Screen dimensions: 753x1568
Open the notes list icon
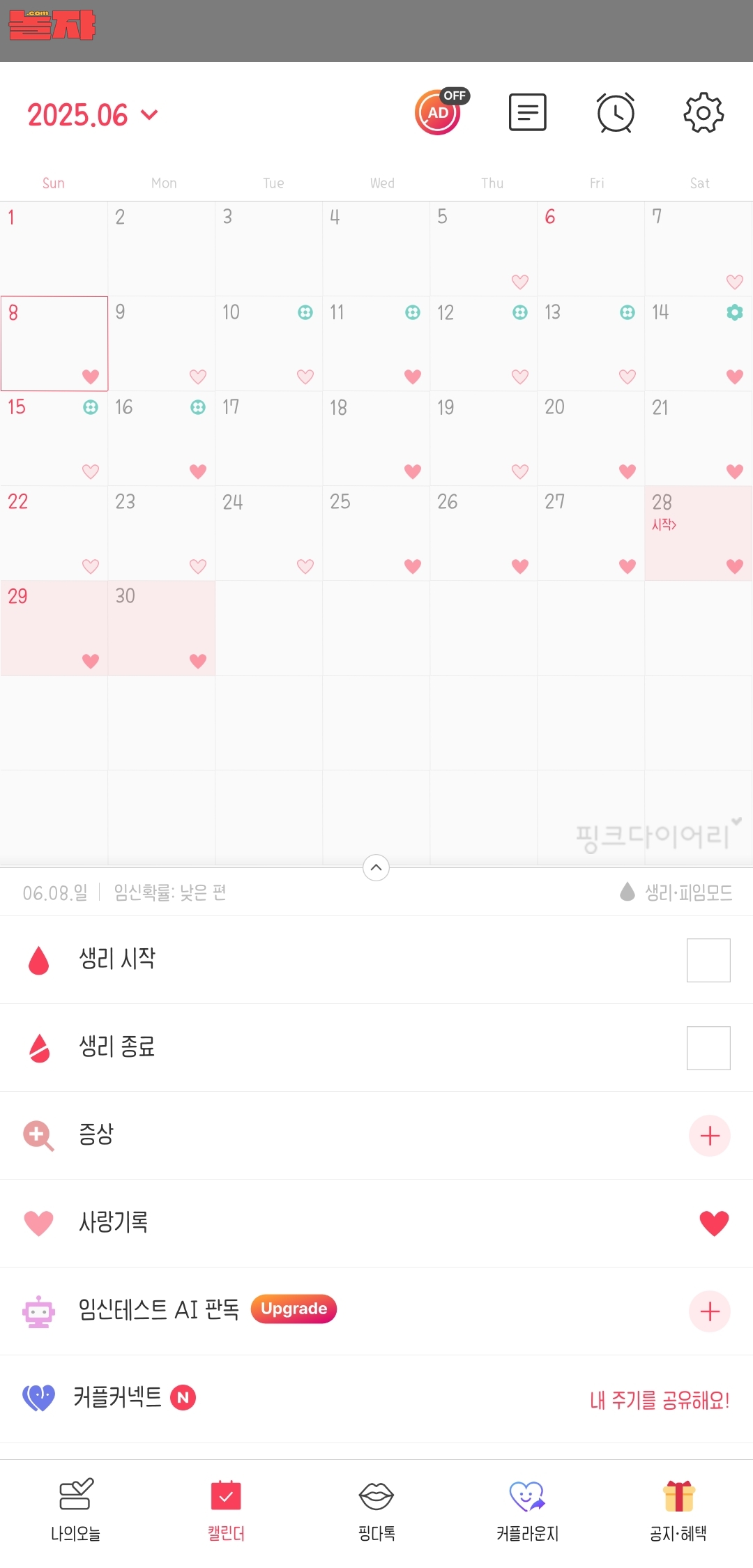(527, 112)
